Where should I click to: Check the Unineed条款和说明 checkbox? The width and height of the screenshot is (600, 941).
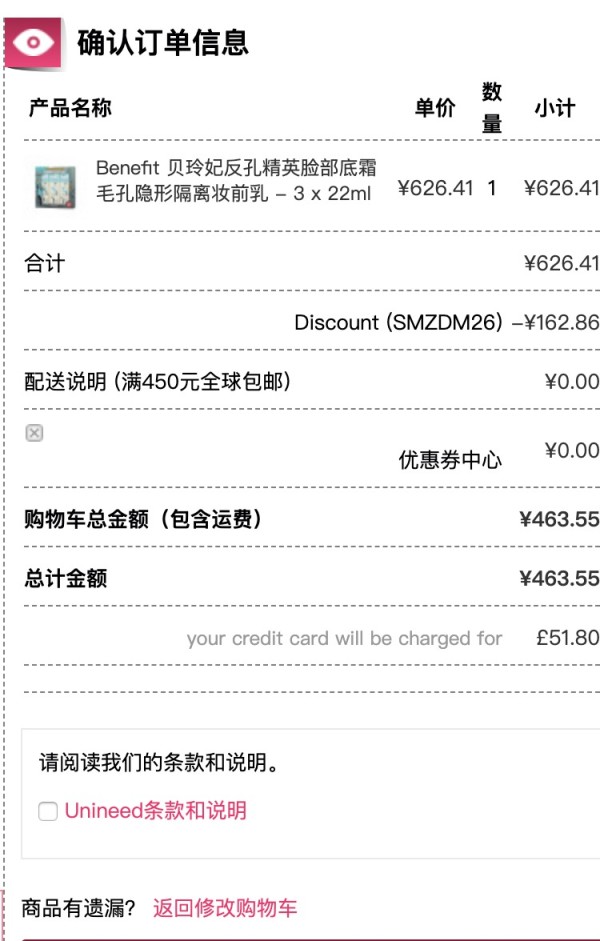tap(48, 812)
